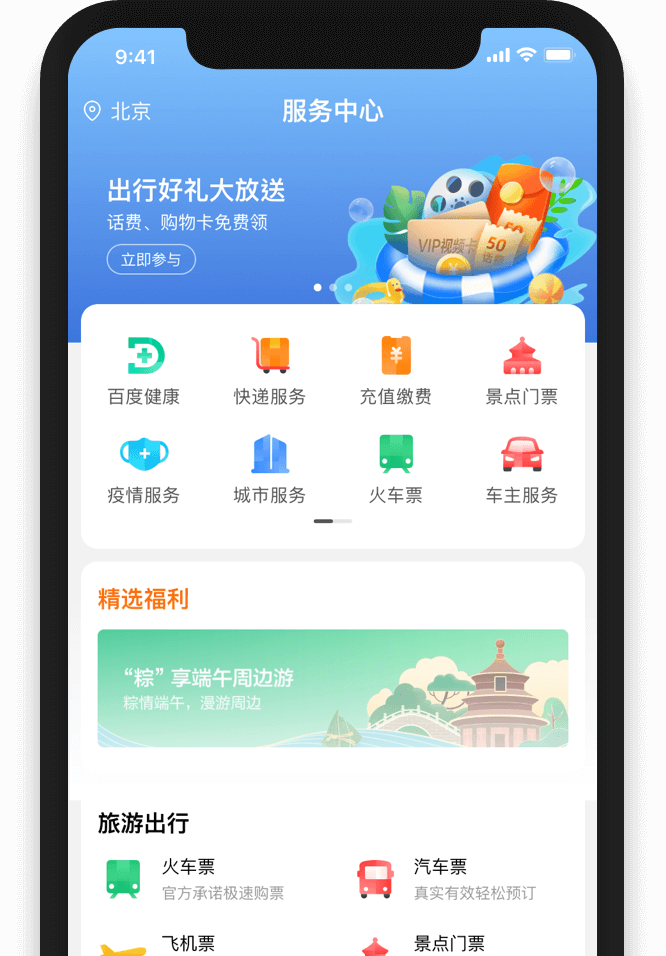666x956 pixels.
Task: Select 充值缴费
Action: (396, 371)
